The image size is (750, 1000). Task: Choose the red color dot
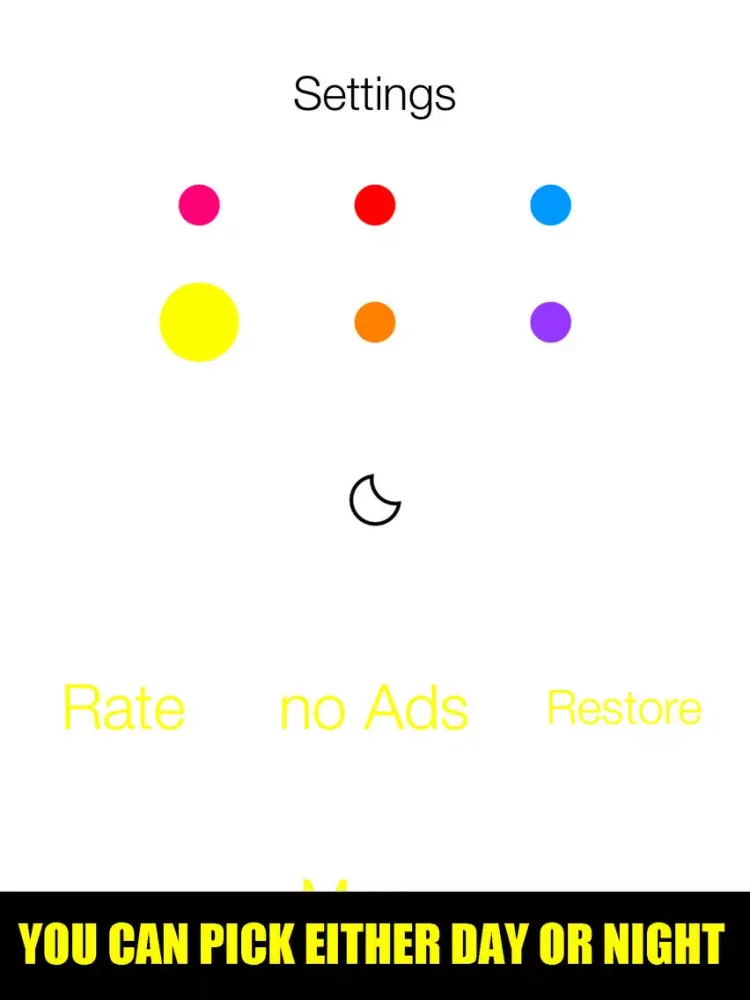click(375, 205)
